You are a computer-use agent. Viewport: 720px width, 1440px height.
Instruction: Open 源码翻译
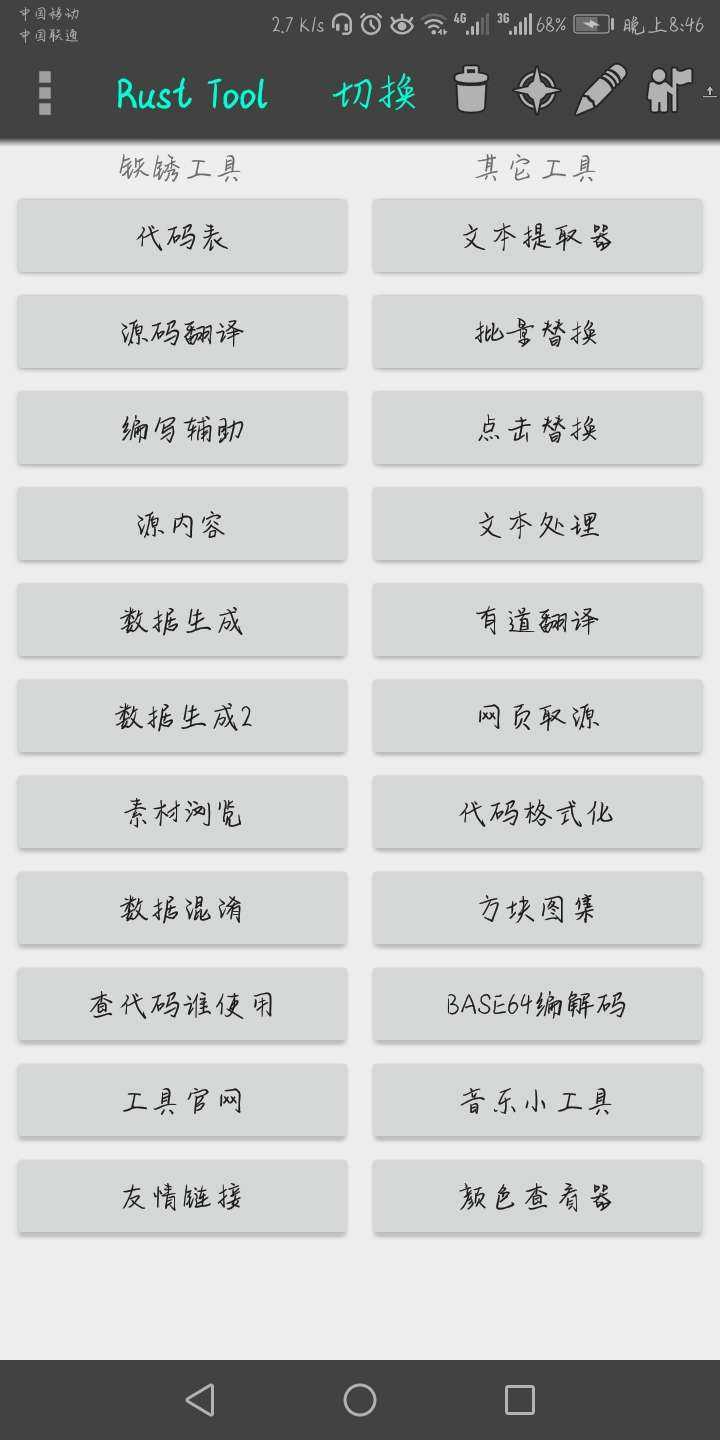182,331
